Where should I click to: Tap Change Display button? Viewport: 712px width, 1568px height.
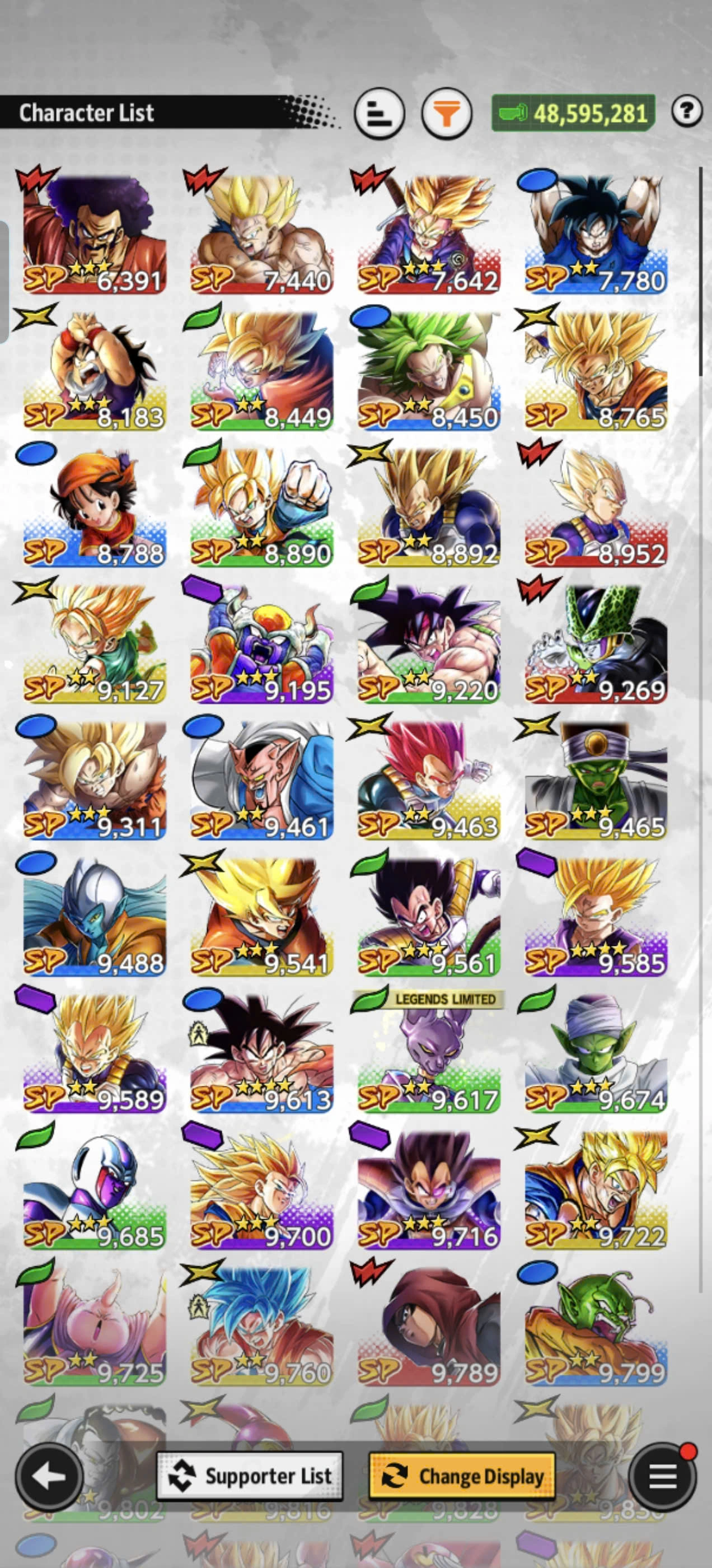click(x=462, y=1476)
